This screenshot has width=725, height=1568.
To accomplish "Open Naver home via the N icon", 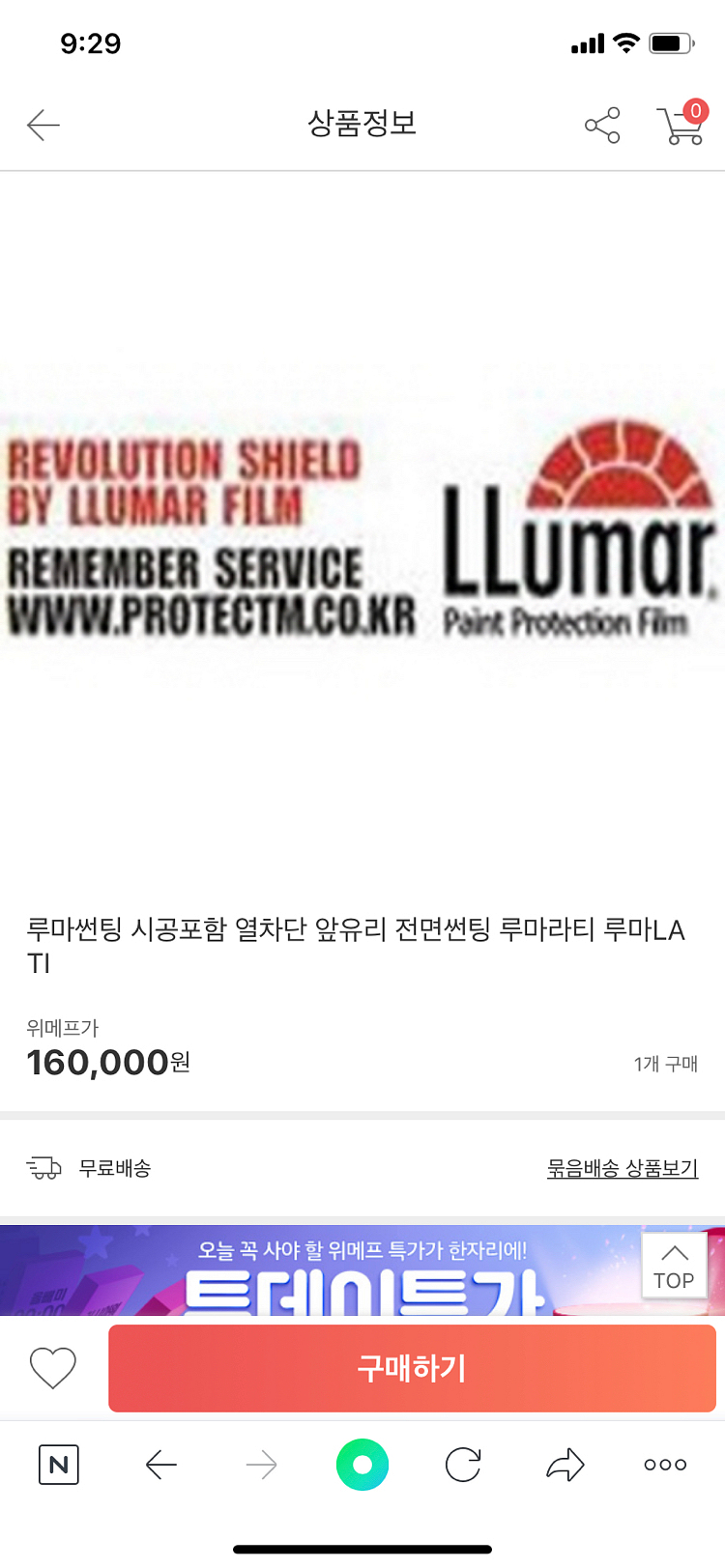I will [x=58, y=1465].
